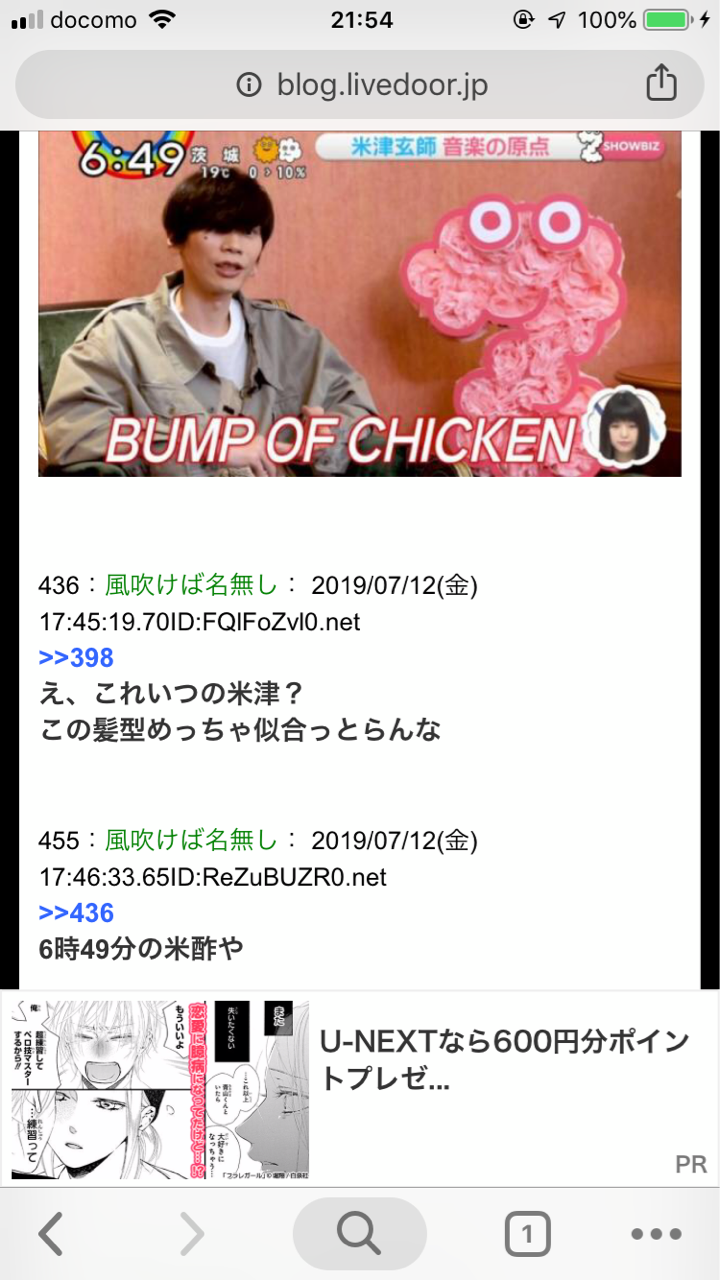Share this page

pos(661,84)
